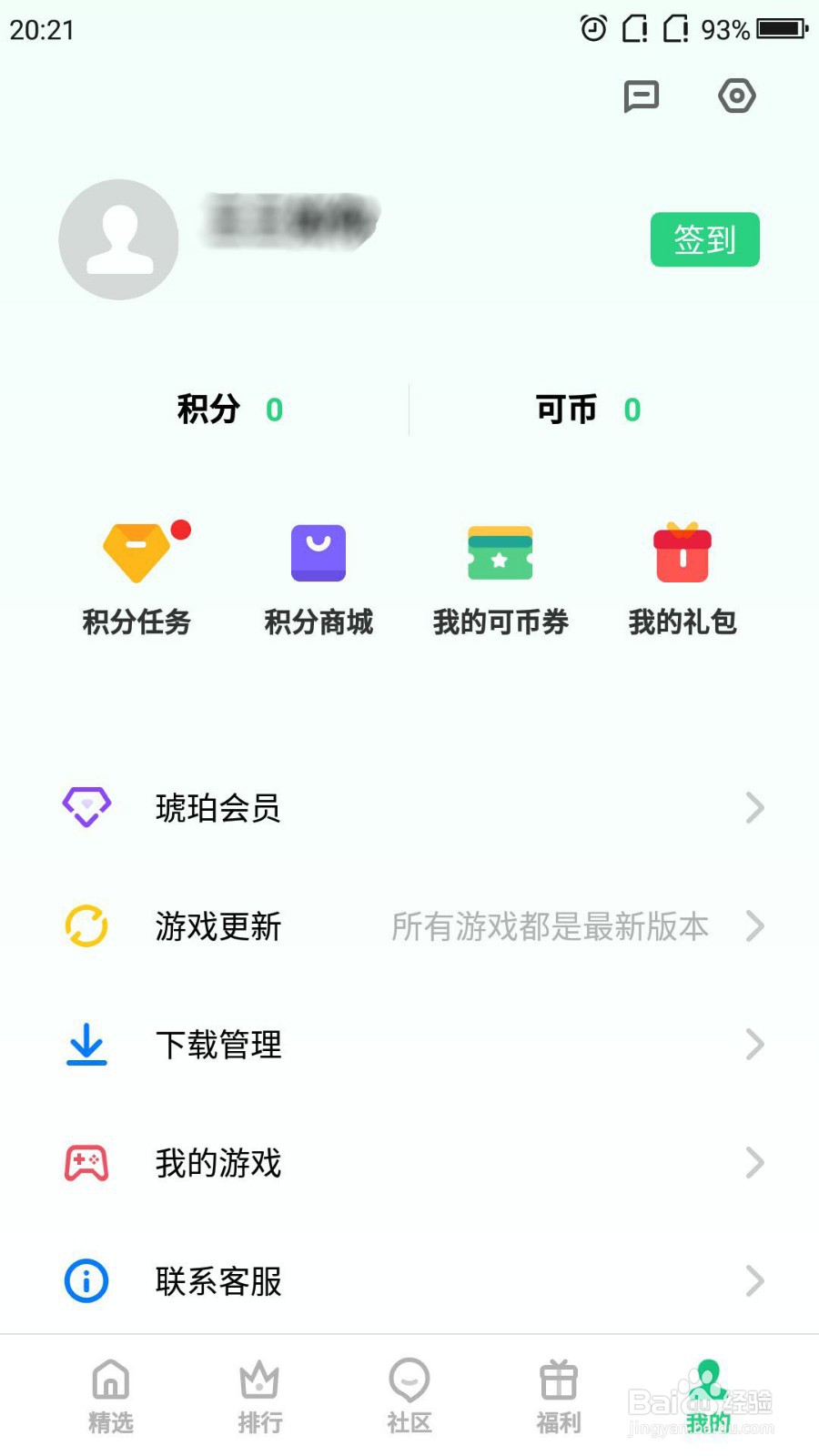The height and width of the screenshot is (1456, 819).
Task: Open the messages icon at top
Action: (642, 96)
